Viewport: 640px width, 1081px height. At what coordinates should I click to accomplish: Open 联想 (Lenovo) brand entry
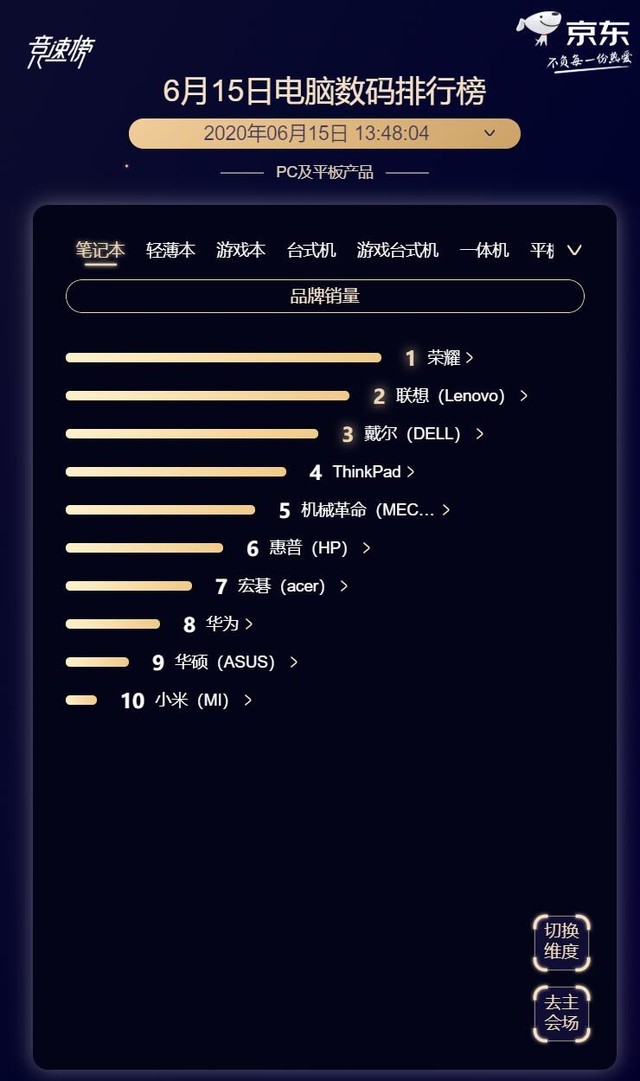tap(451, 396)
